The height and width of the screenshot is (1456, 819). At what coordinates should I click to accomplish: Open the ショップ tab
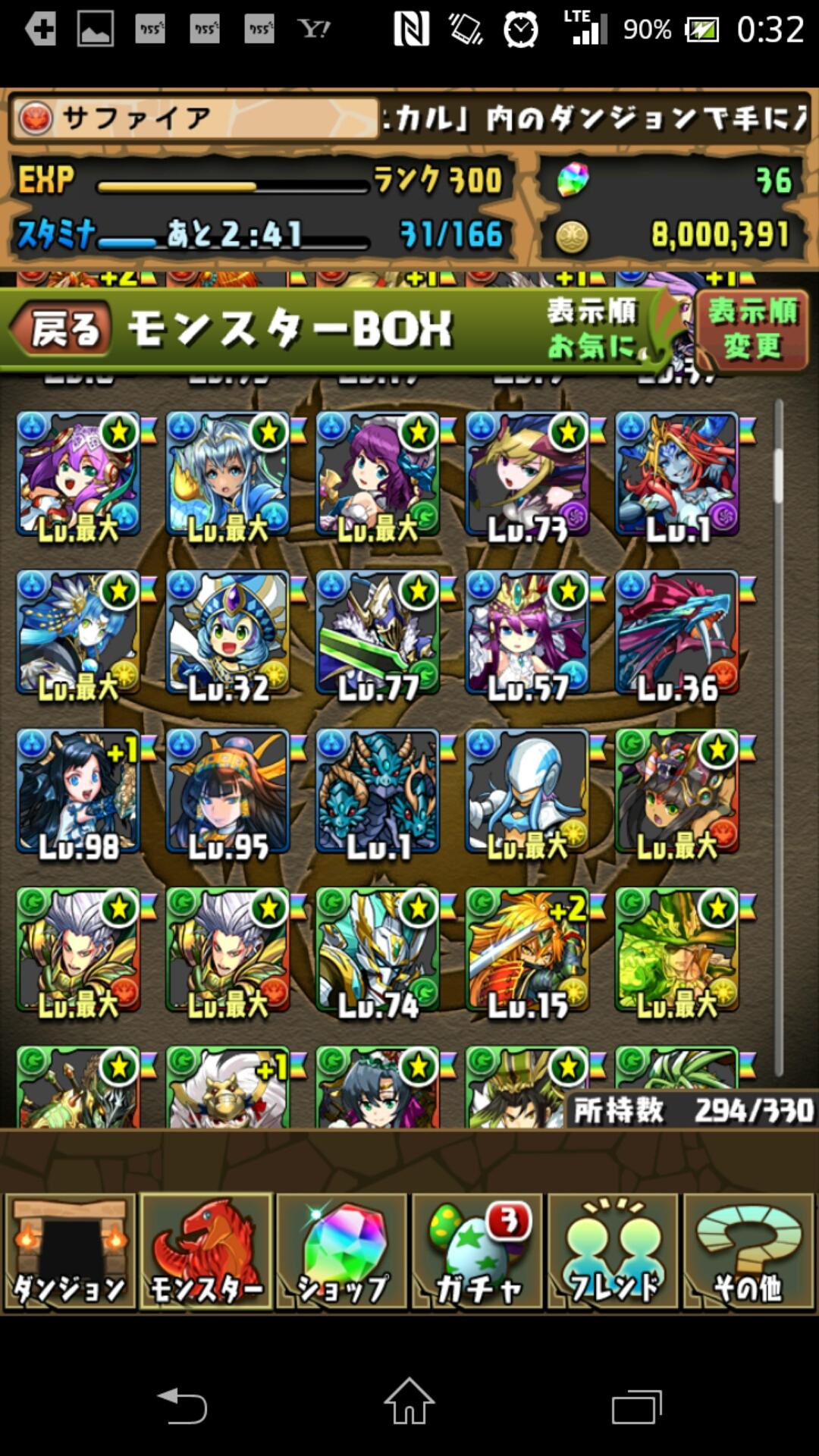click(x=341, y=1251)
